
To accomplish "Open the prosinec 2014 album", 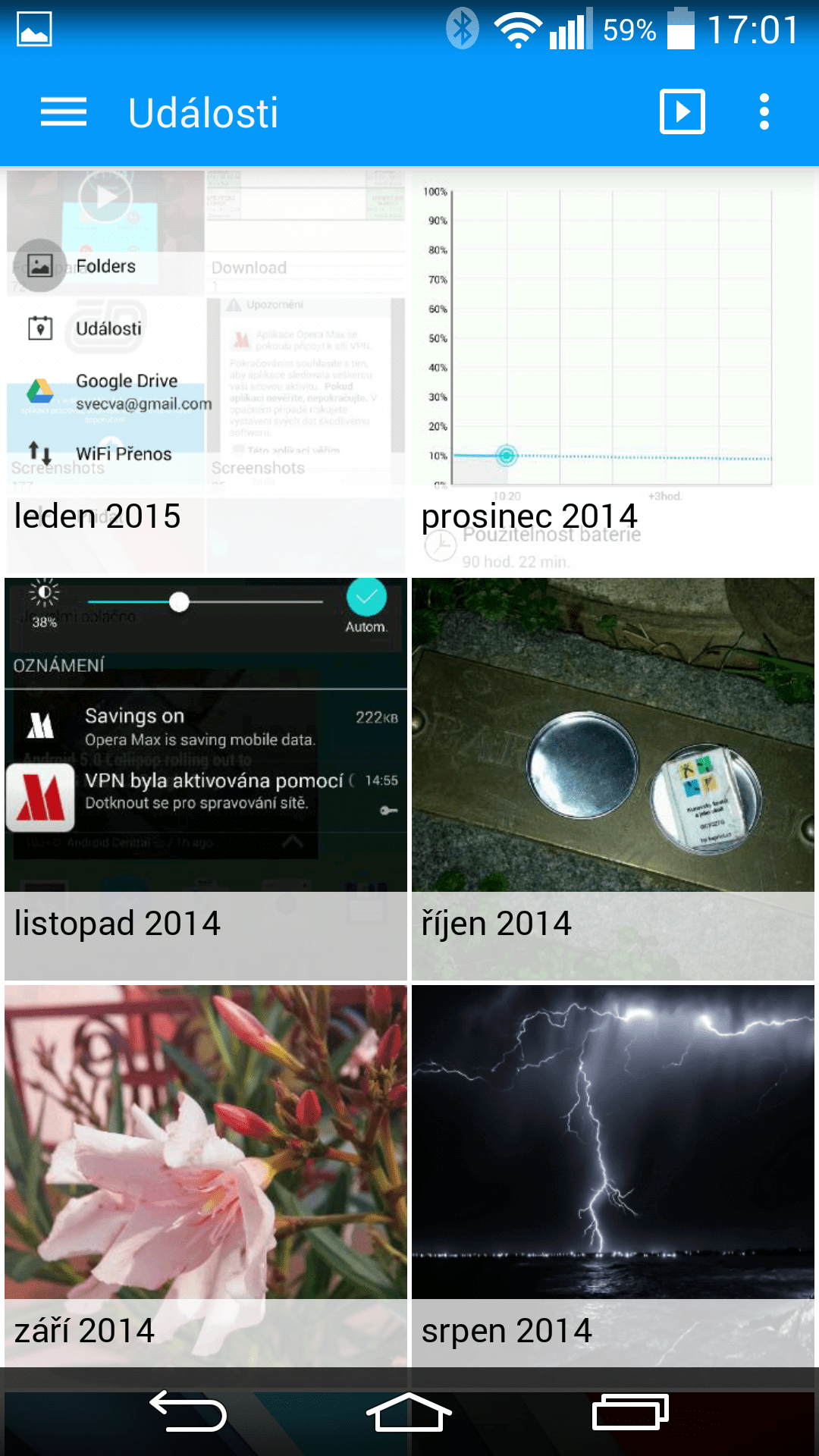I will tap(613, 372).
